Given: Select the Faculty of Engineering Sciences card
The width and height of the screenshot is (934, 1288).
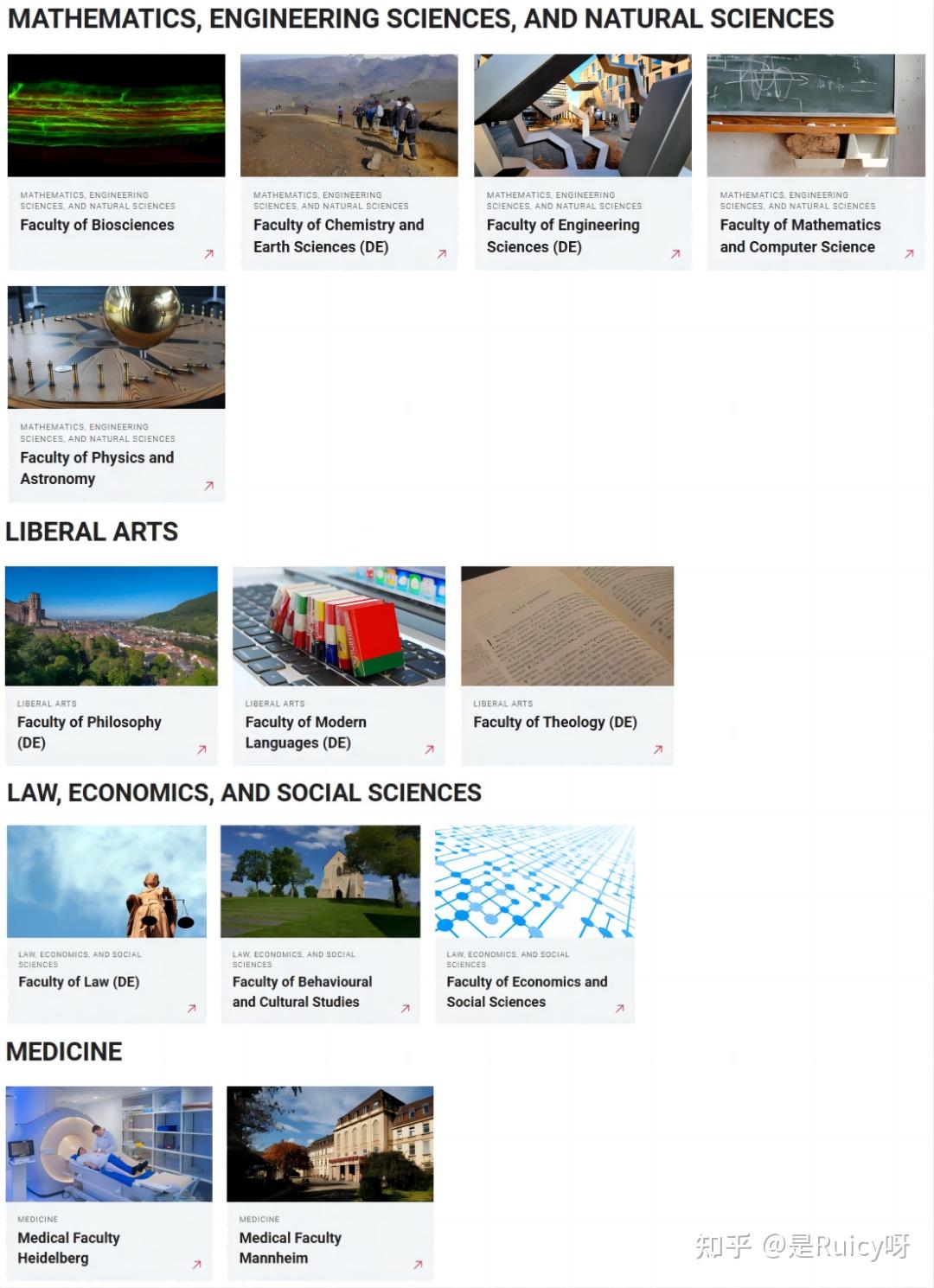Looking at the screenshot, I should [563, 235].
